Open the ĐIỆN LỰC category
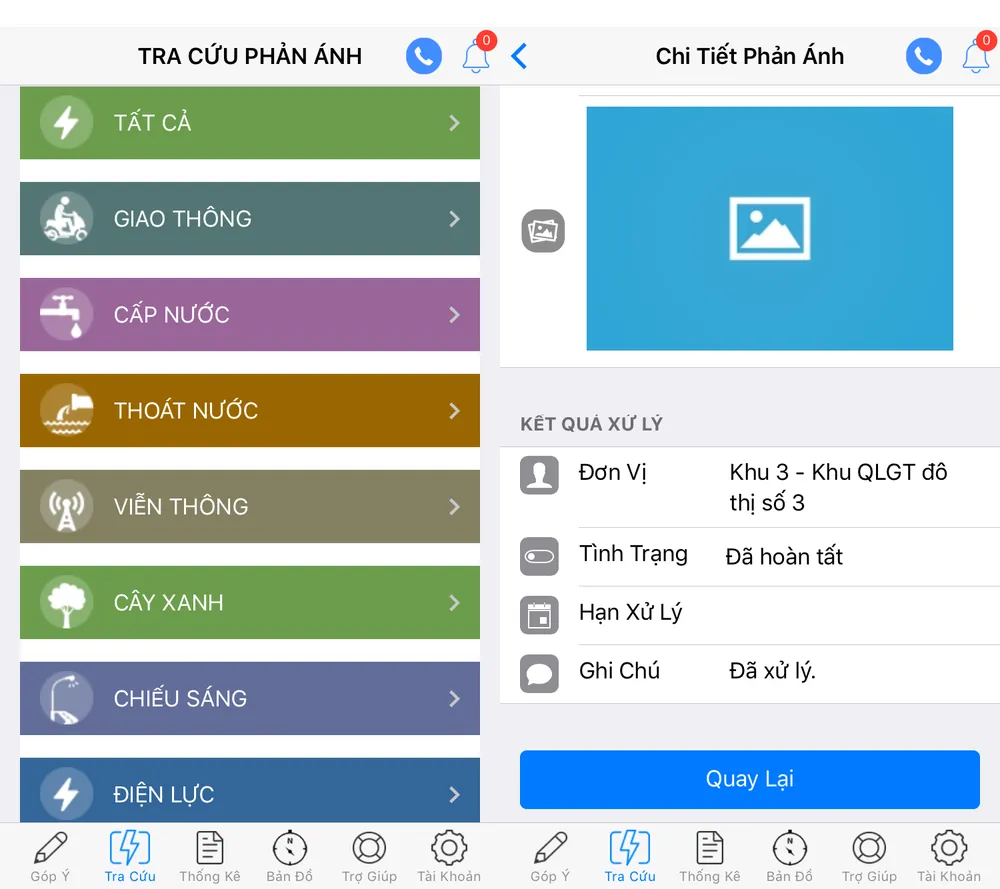1000x889 pixels. point(250,792)
